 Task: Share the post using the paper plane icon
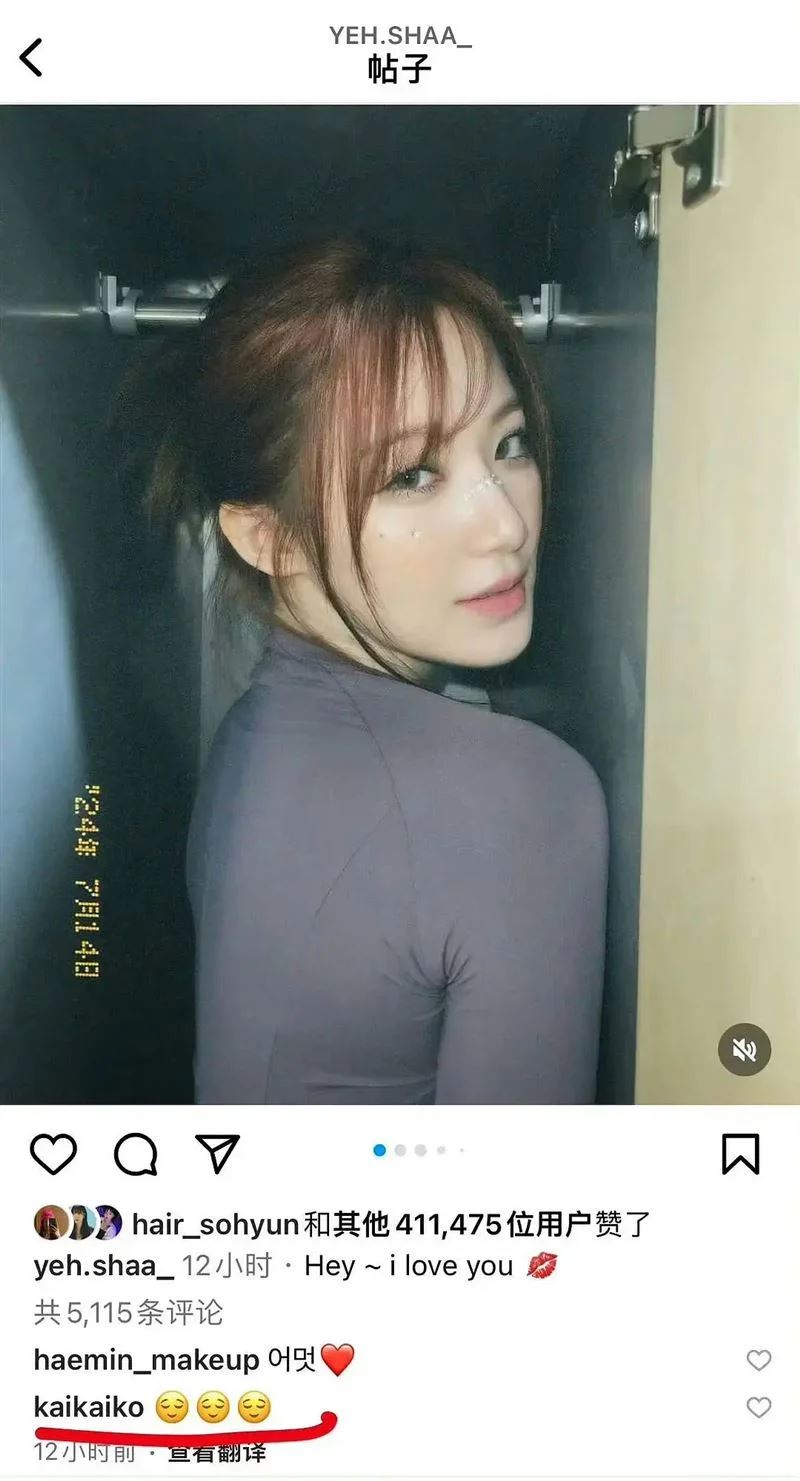pyautogui.click(x=216, y=1152)
